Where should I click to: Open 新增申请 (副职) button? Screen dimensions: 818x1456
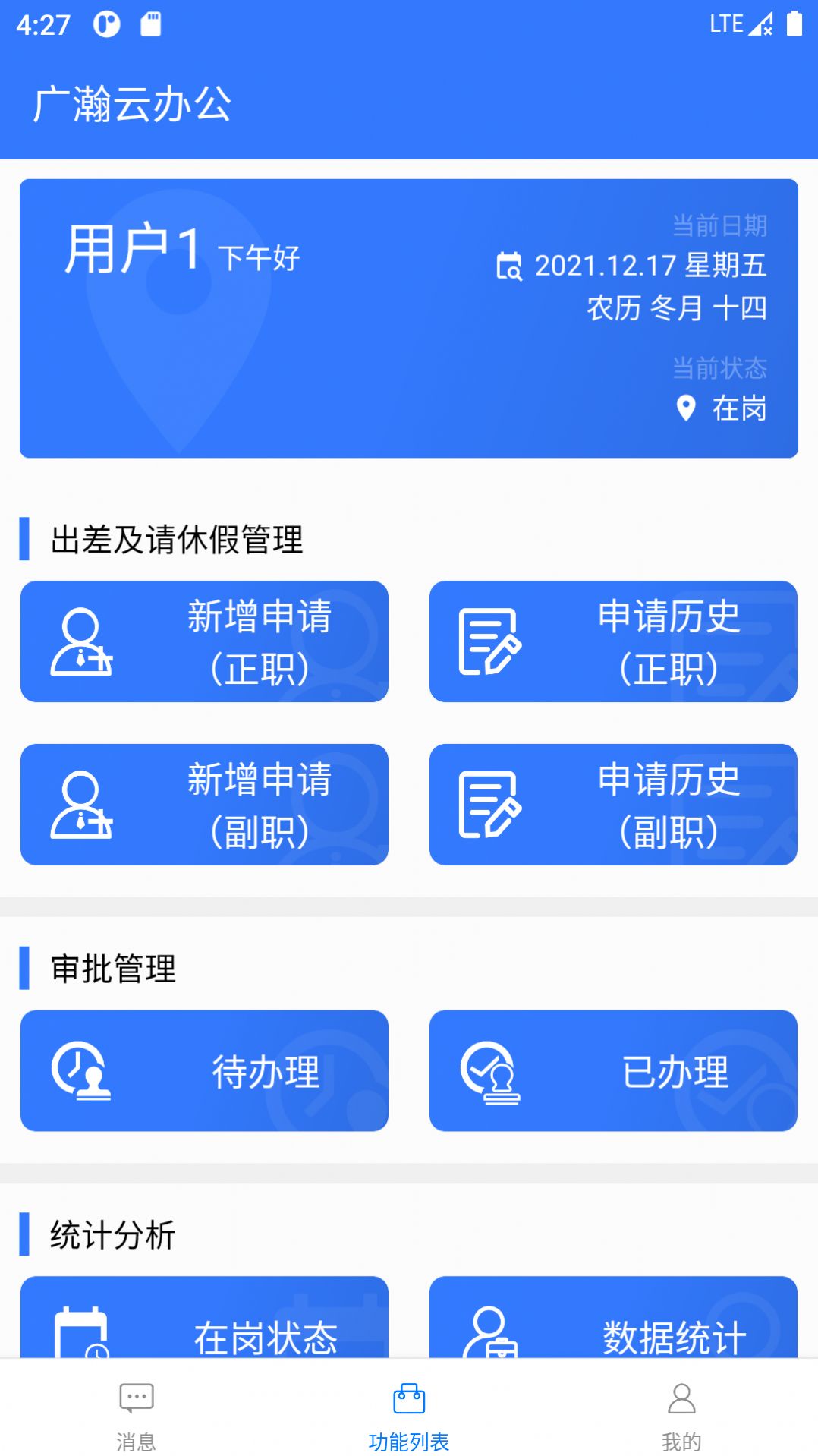[x=204, y=805]
